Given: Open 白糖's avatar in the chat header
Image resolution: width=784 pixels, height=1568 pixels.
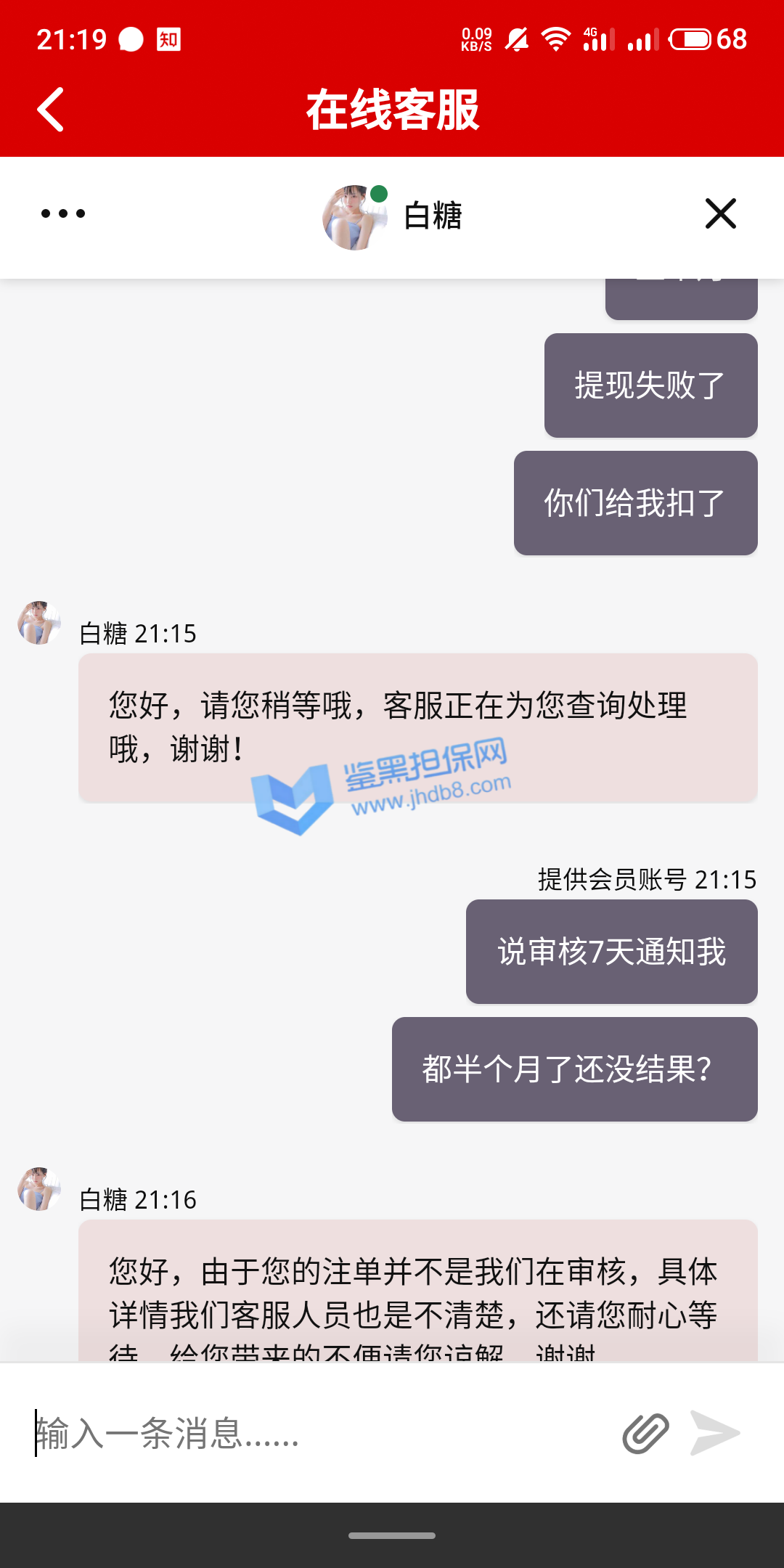Looking at the screenshot, I should (x=354, y=217).
